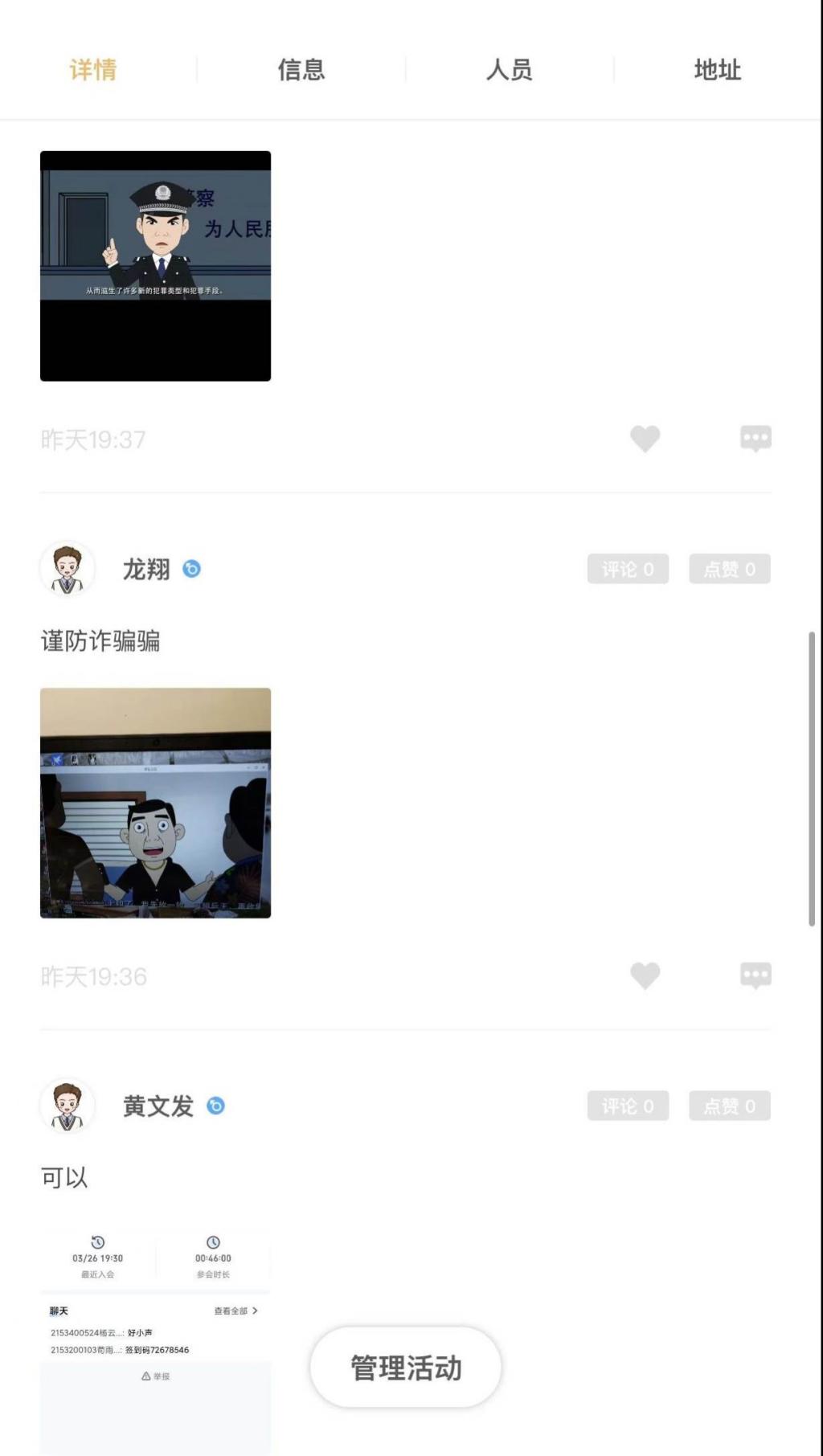Switch to the 详情 tab
The width and height of the screenshot is (823, 1456).
[x=93, y=70]
